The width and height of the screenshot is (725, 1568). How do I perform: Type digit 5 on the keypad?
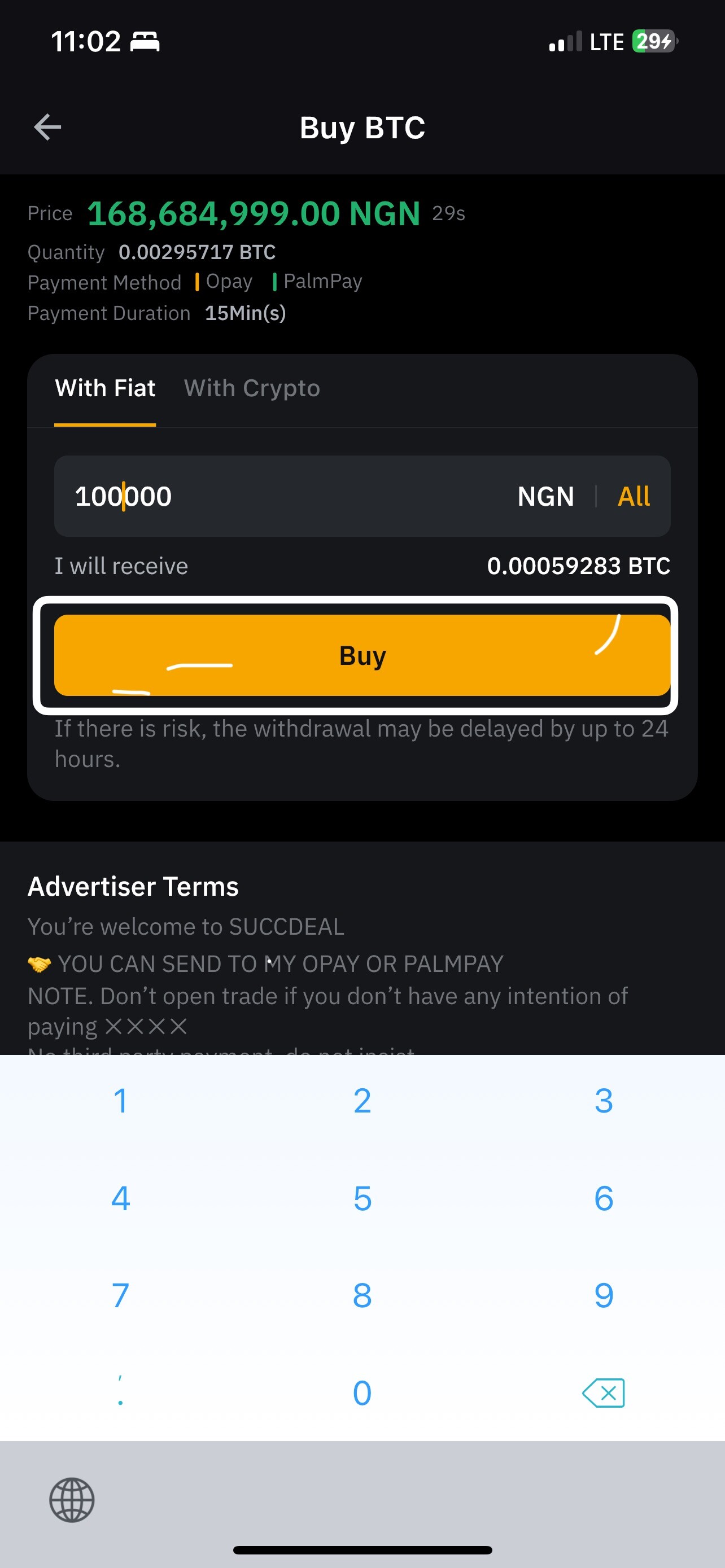point(362,1198)
